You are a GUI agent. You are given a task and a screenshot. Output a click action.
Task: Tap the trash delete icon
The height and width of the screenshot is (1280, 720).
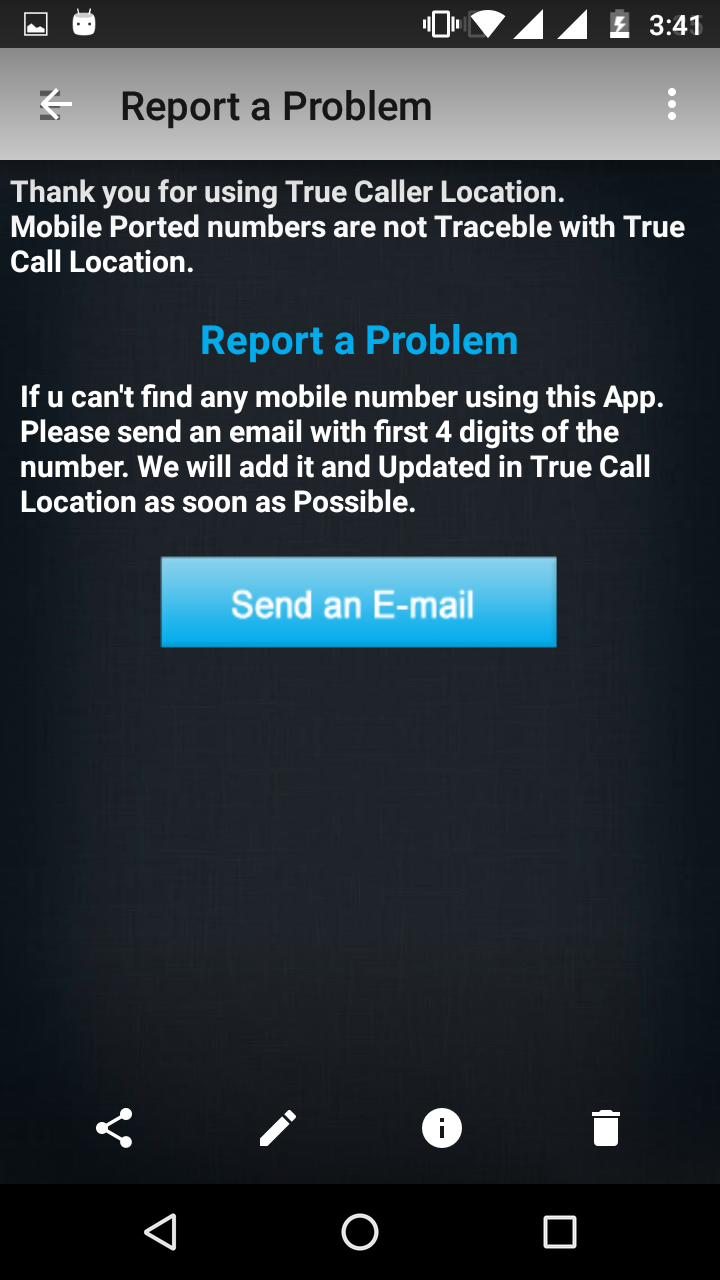(x=606, y=1128)
